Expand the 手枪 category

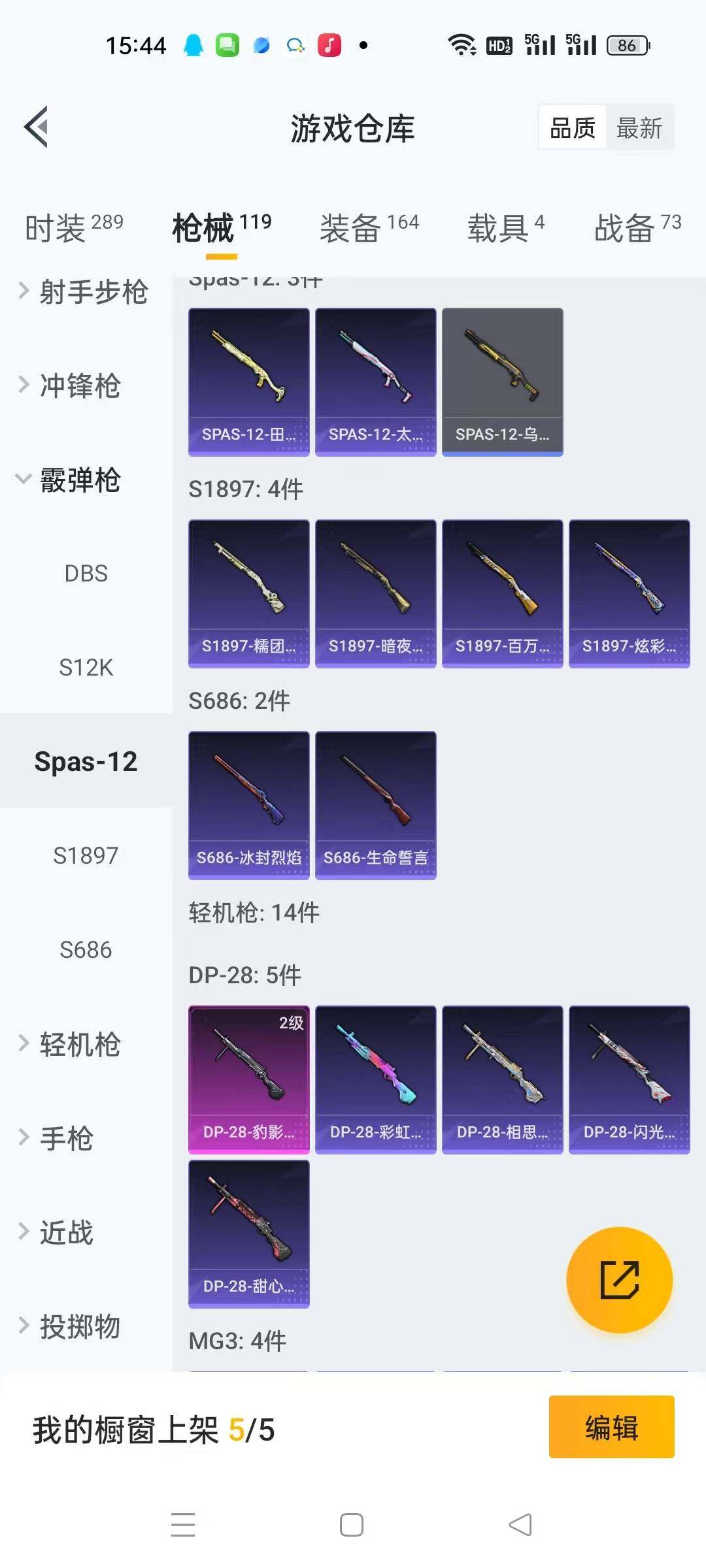tap(65, 1138)
